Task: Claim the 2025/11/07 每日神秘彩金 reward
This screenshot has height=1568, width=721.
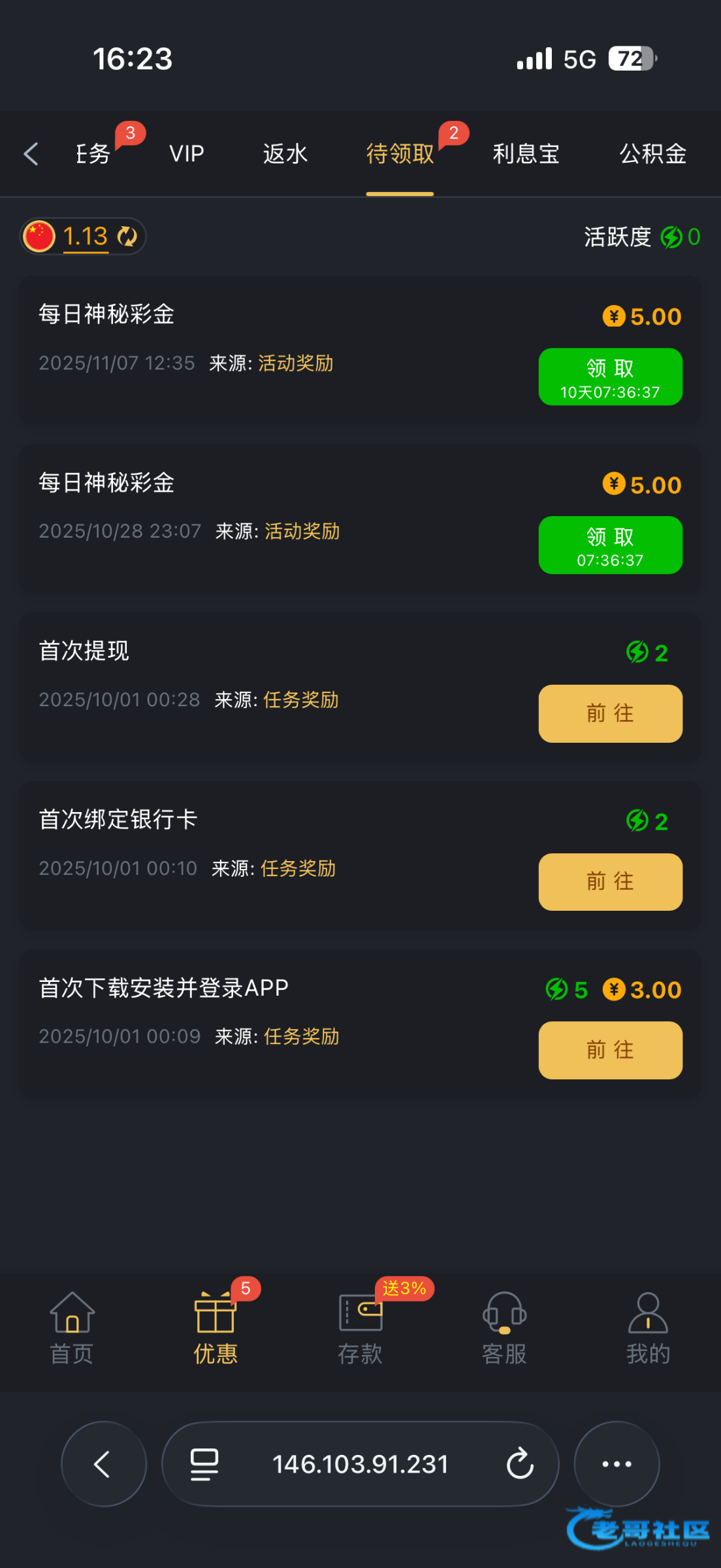Action: click(611, 377)
